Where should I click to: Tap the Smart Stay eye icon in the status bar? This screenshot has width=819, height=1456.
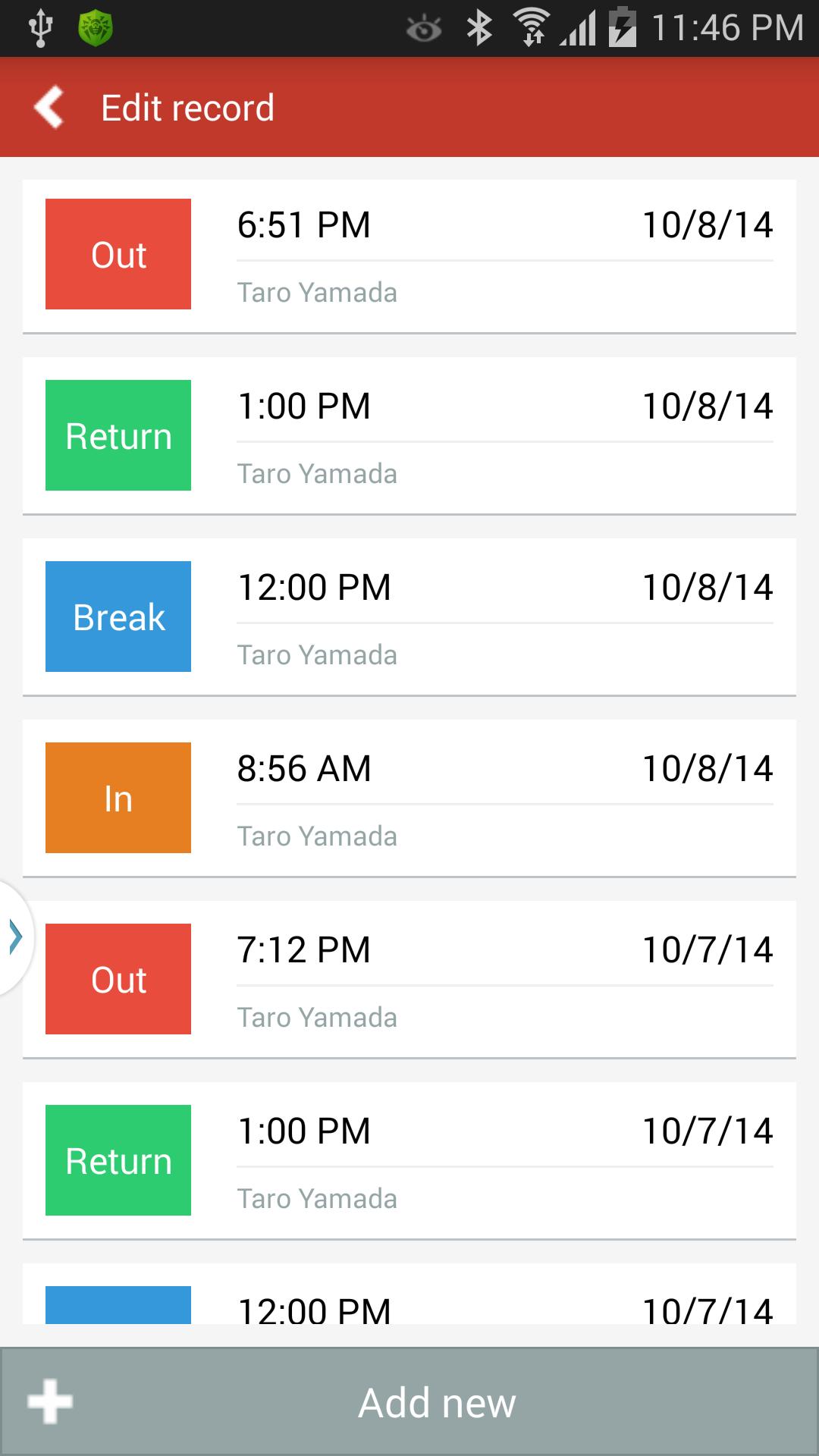(x=425, y=25)
